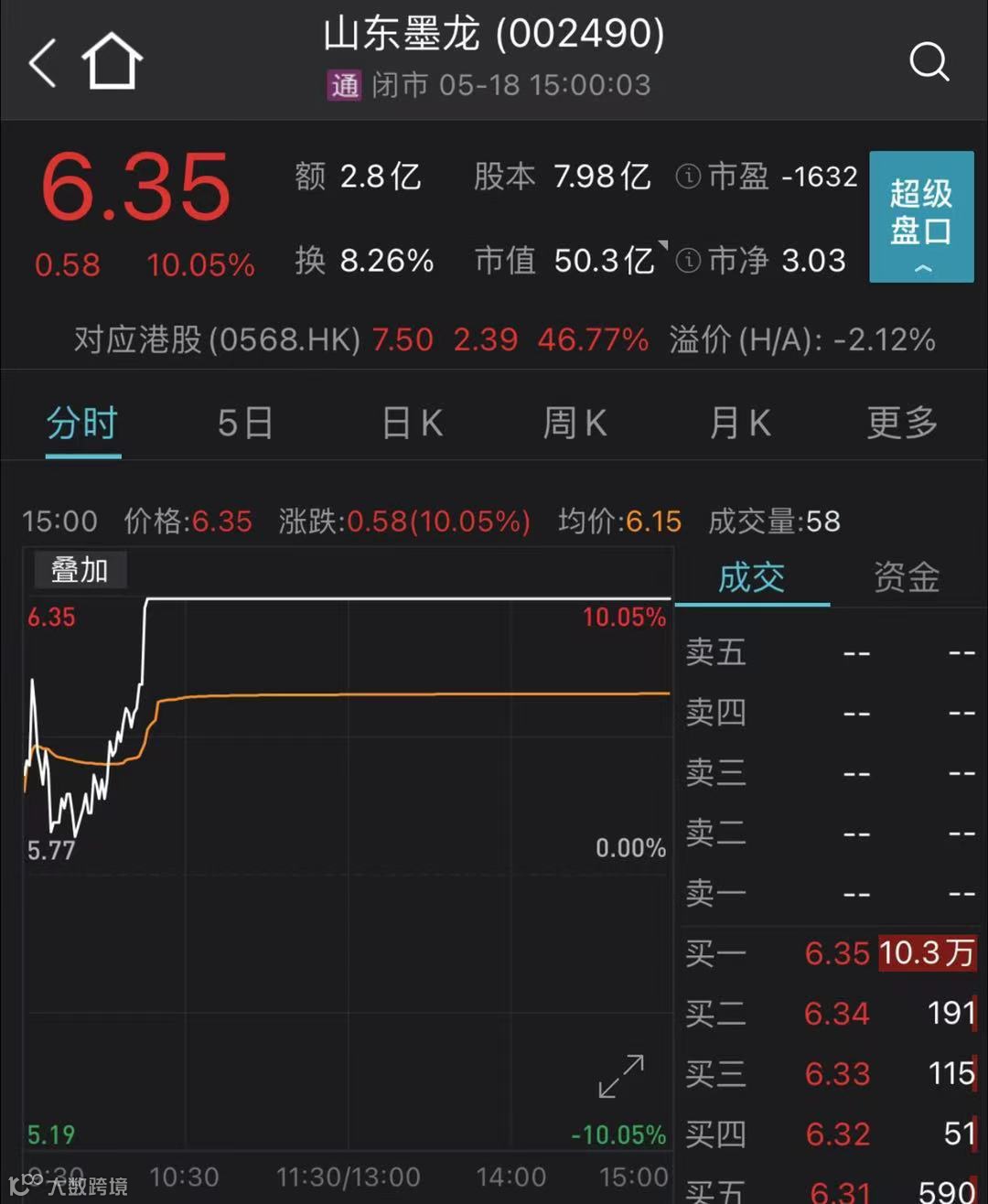Expand the 超级盘口 panel

[x=920, y=217]
